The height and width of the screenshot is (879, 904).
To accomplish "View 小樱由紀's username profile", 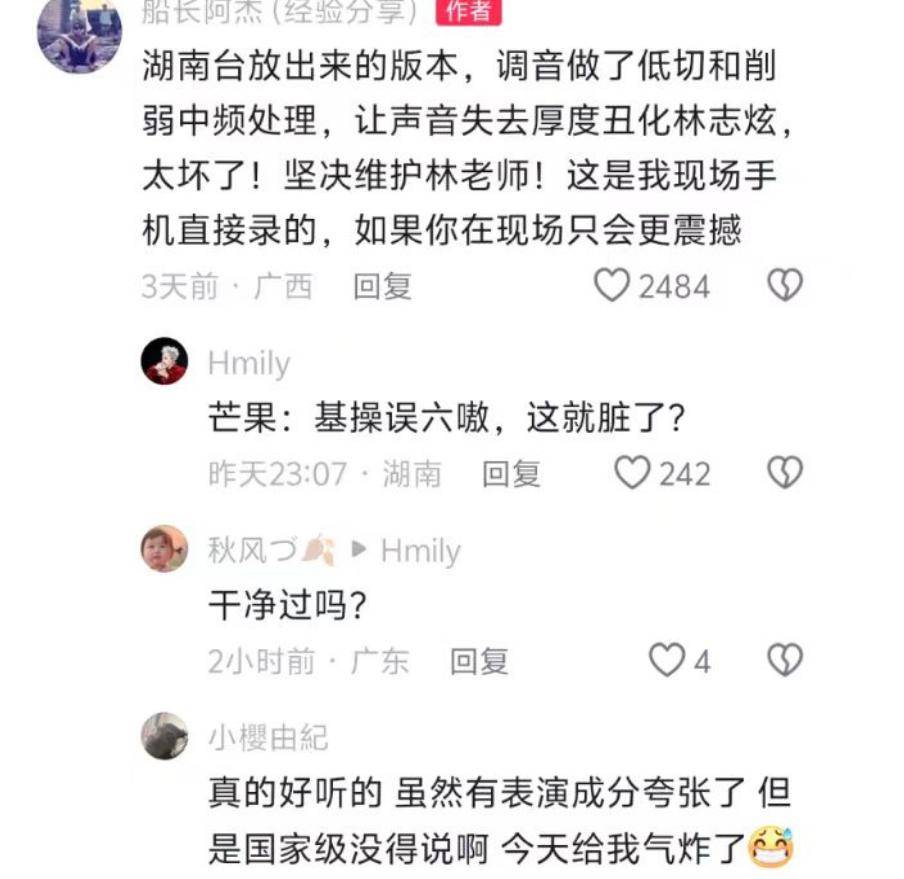I will coord(268,738).
